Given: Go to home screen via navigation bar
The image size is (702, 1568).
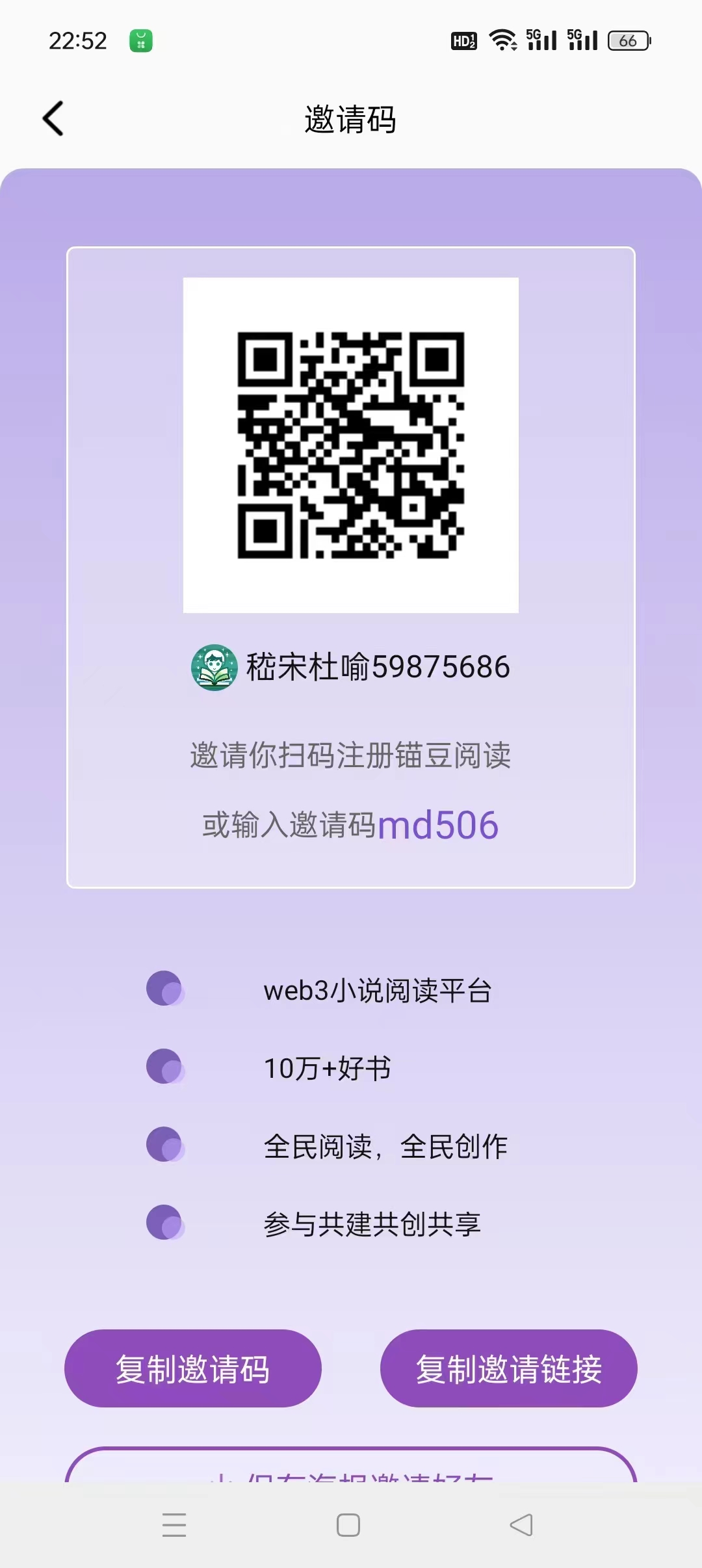Looking at the screenshot, I should click(x=348, y=1525).
